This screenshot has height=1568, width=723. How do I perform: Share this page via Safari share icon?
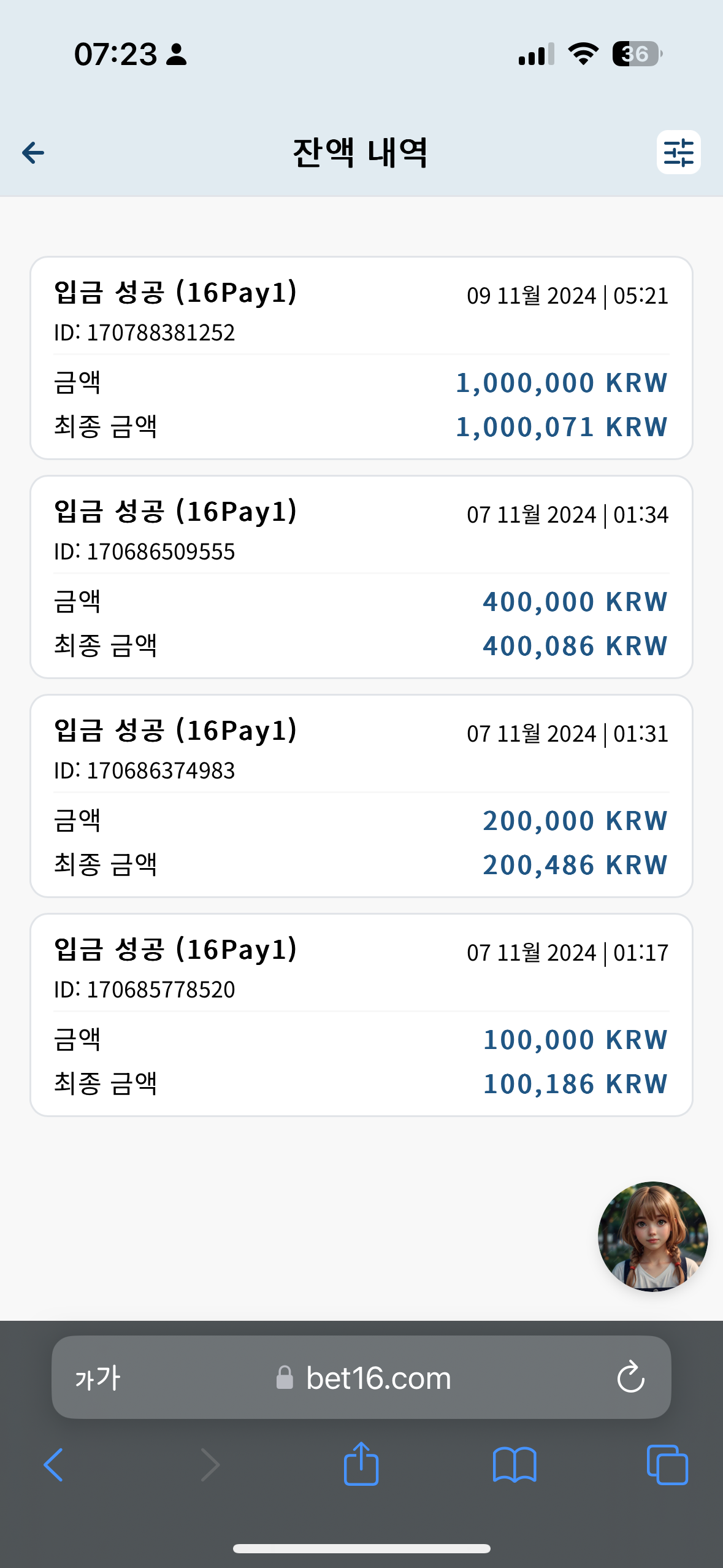(x=361, y=1463)
